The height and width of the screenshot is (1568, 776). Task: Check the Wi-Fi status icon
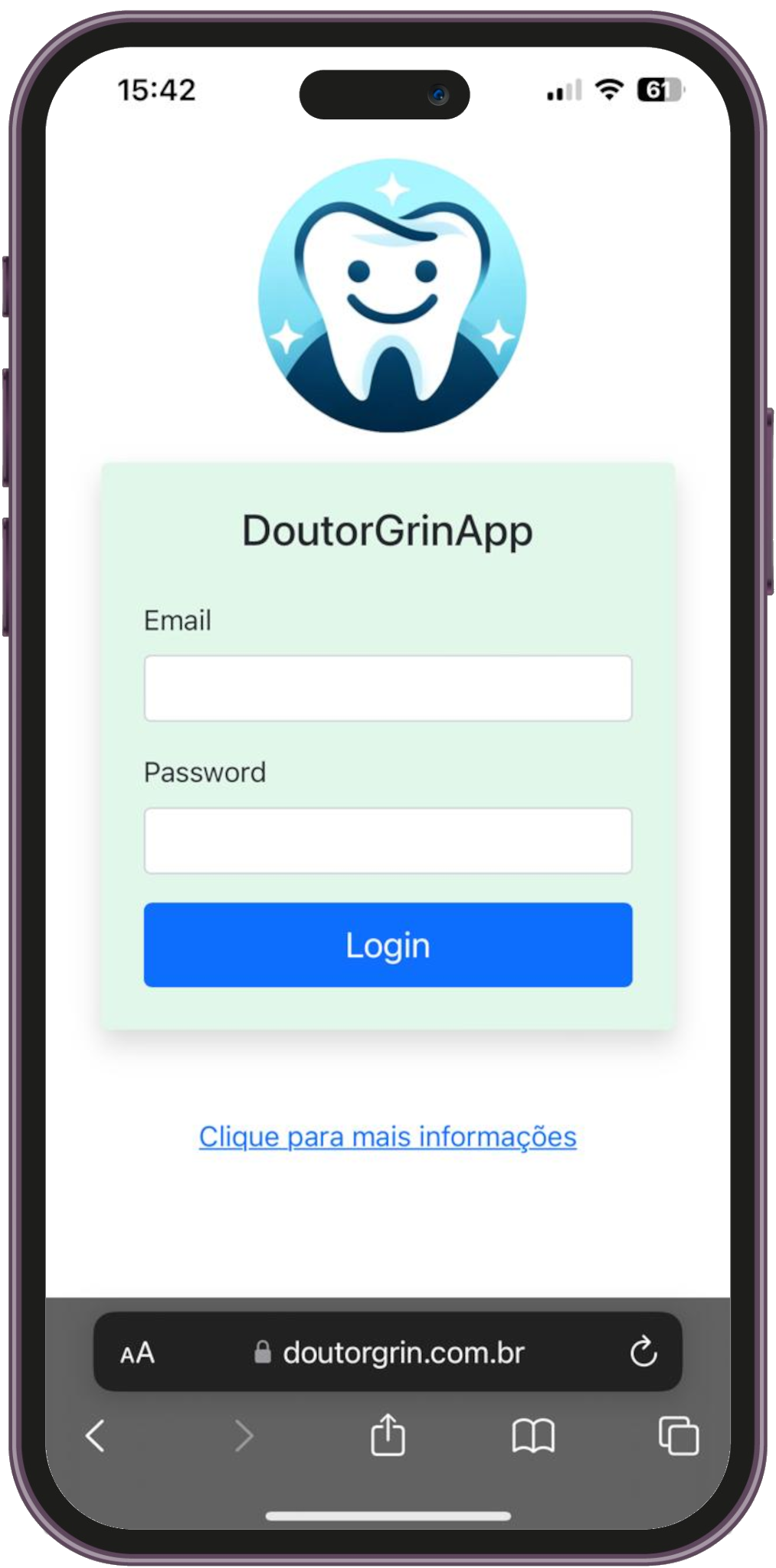click(607, 92)
